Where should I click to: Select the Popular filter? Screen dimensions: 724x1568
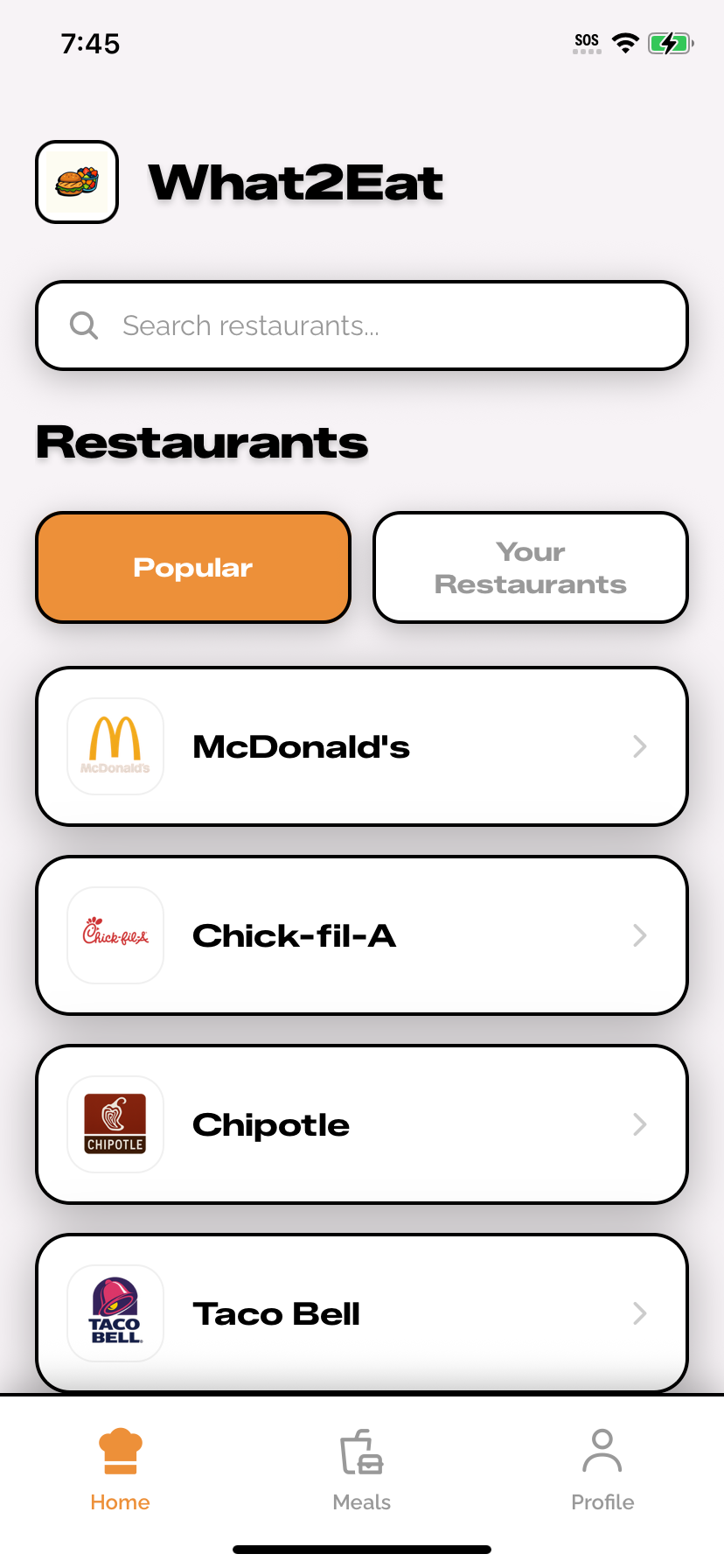point(193,567)
